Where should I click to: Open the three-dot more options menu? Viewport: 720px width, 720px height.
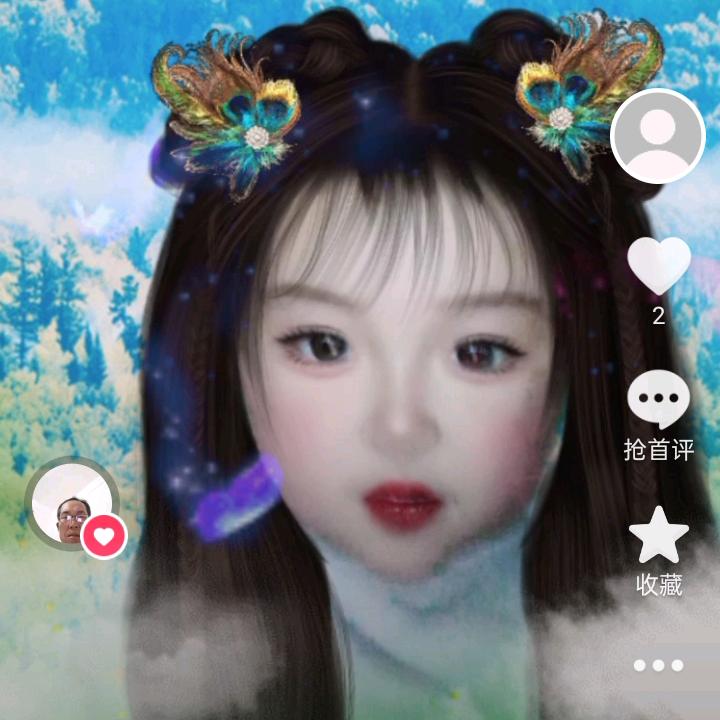click(658, 665)
